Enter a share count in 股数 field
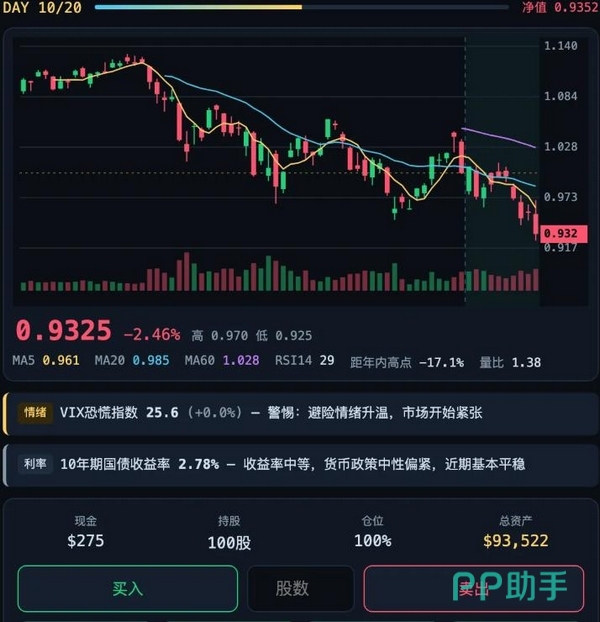The image size is (600, 622). point(301,589)
